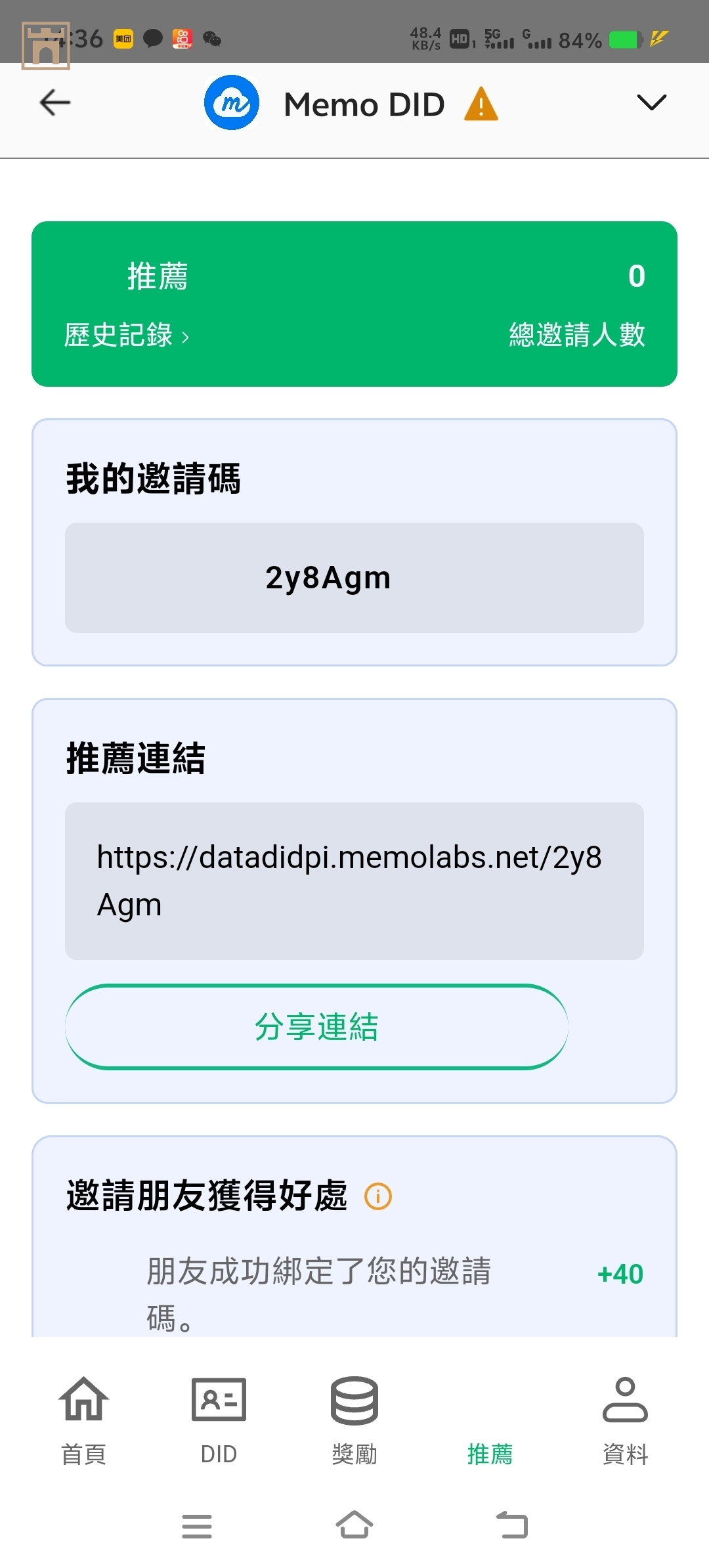Click the back arrow at top left

(x=54, y=102)
